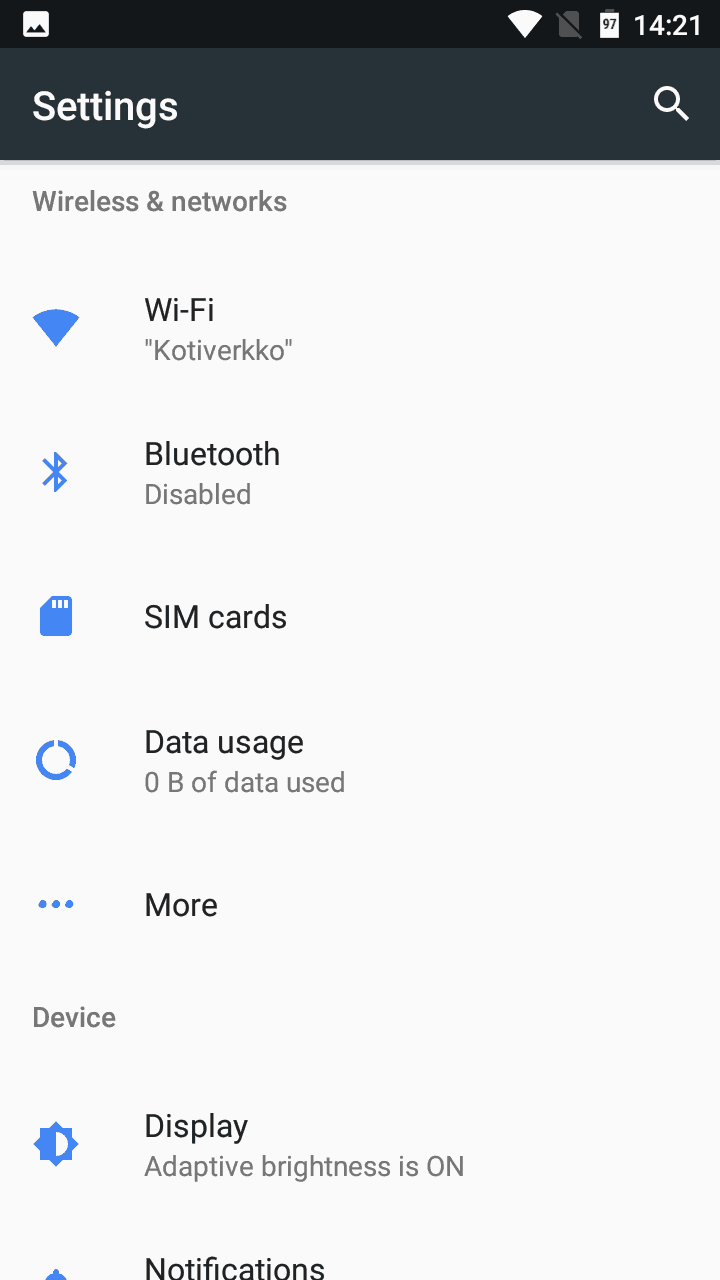Screen dimensions: 720x1280
Task: Open More wireless & network options
Action: click(x=360, y=905)
